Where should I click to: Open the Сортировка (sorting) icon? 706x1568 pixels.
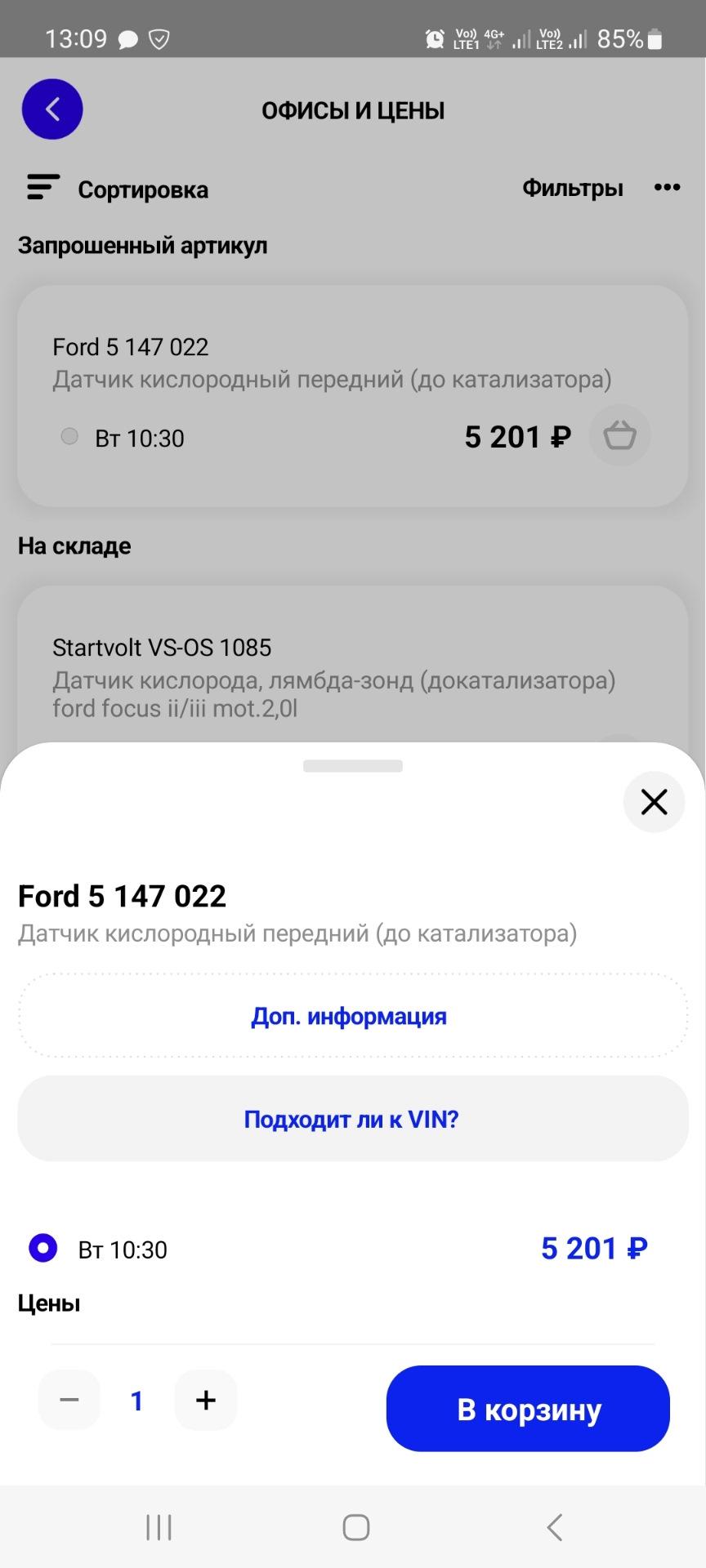coord(41,187)
